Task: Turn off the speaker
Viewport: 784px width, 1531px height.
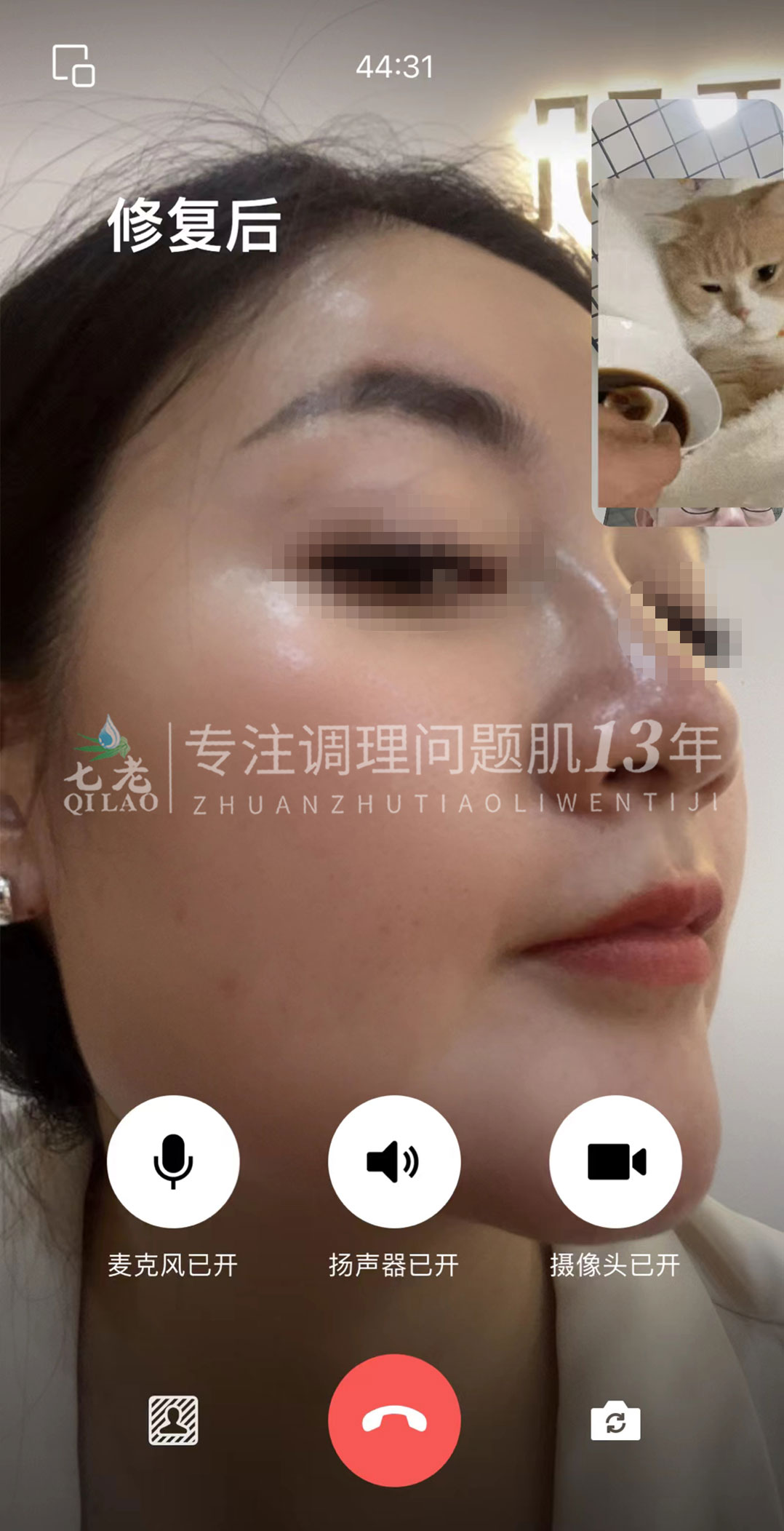Action: [x=393, y=1161]
